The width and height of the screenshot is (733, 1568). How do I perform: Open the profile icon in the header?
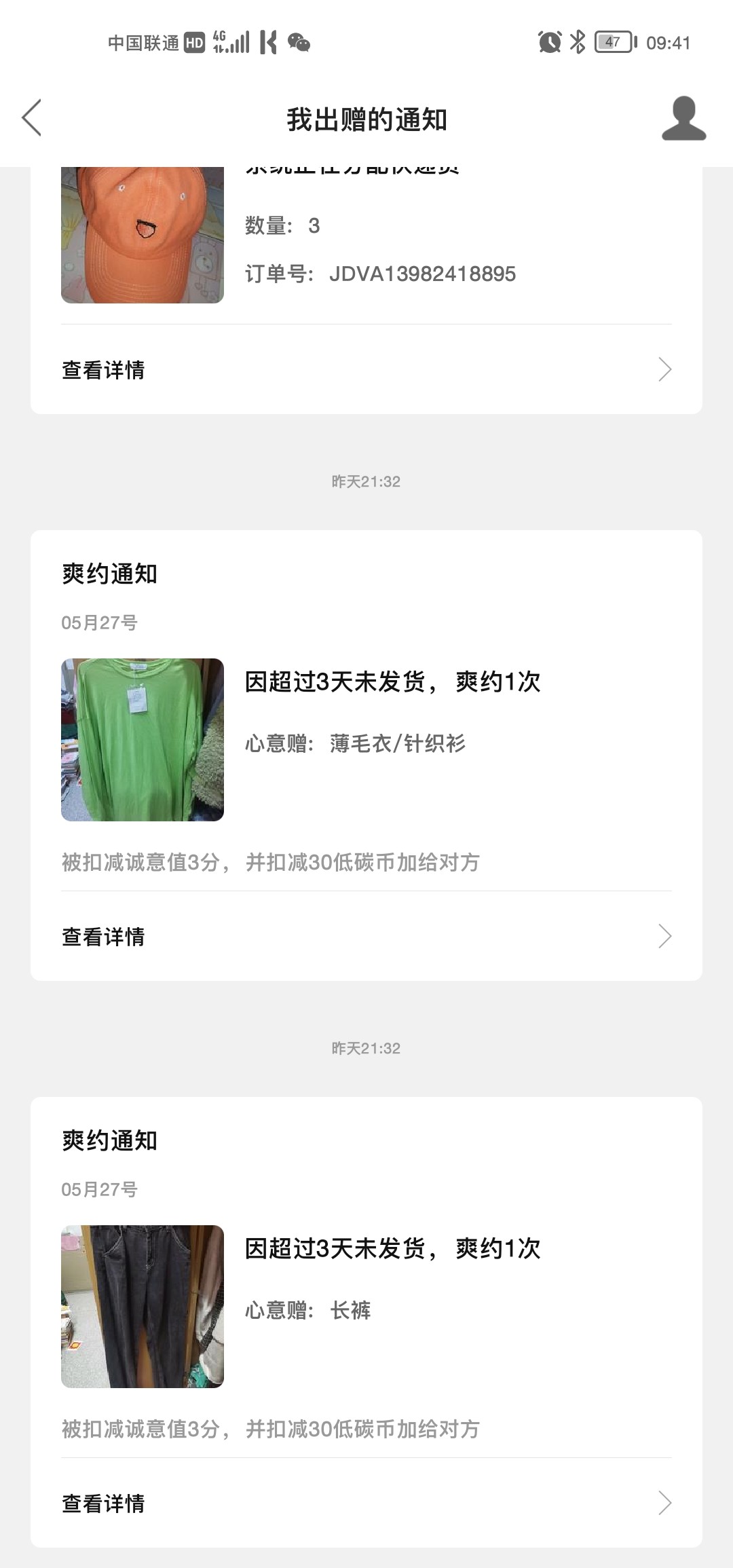683,119
